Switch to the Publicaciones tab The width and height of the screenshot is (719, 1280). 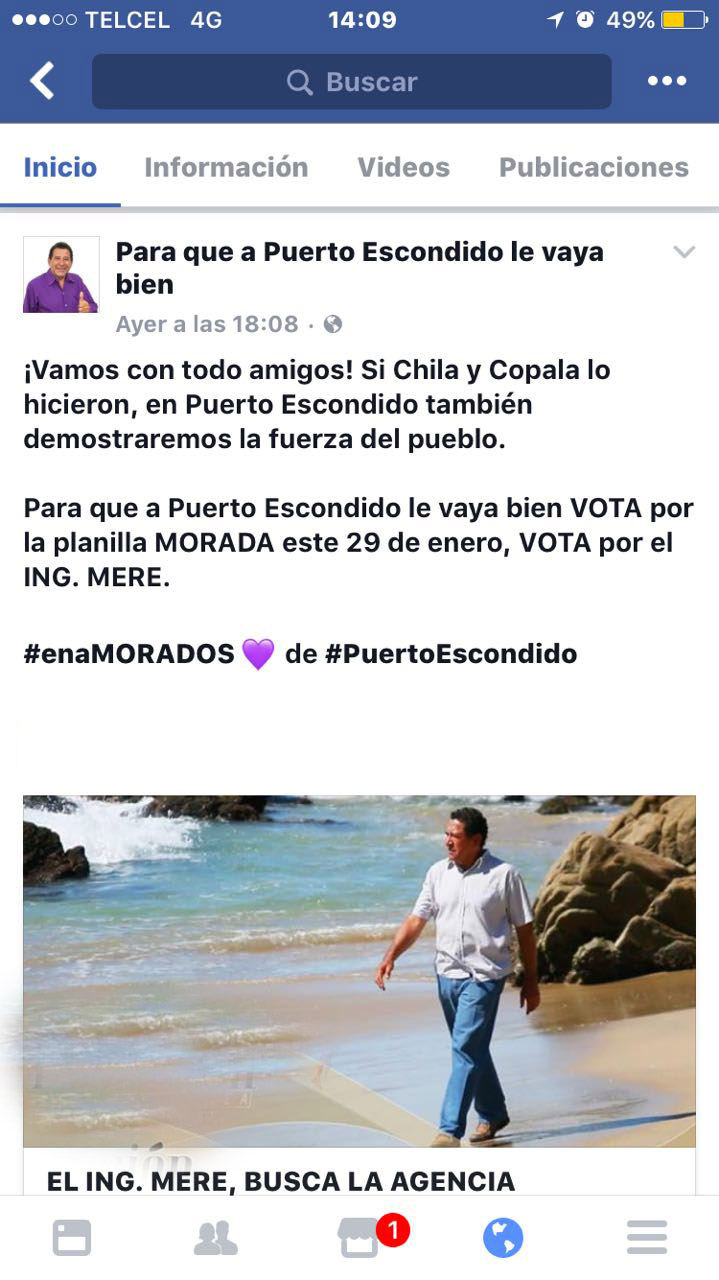pyautogui.click(x=594, y=167)
